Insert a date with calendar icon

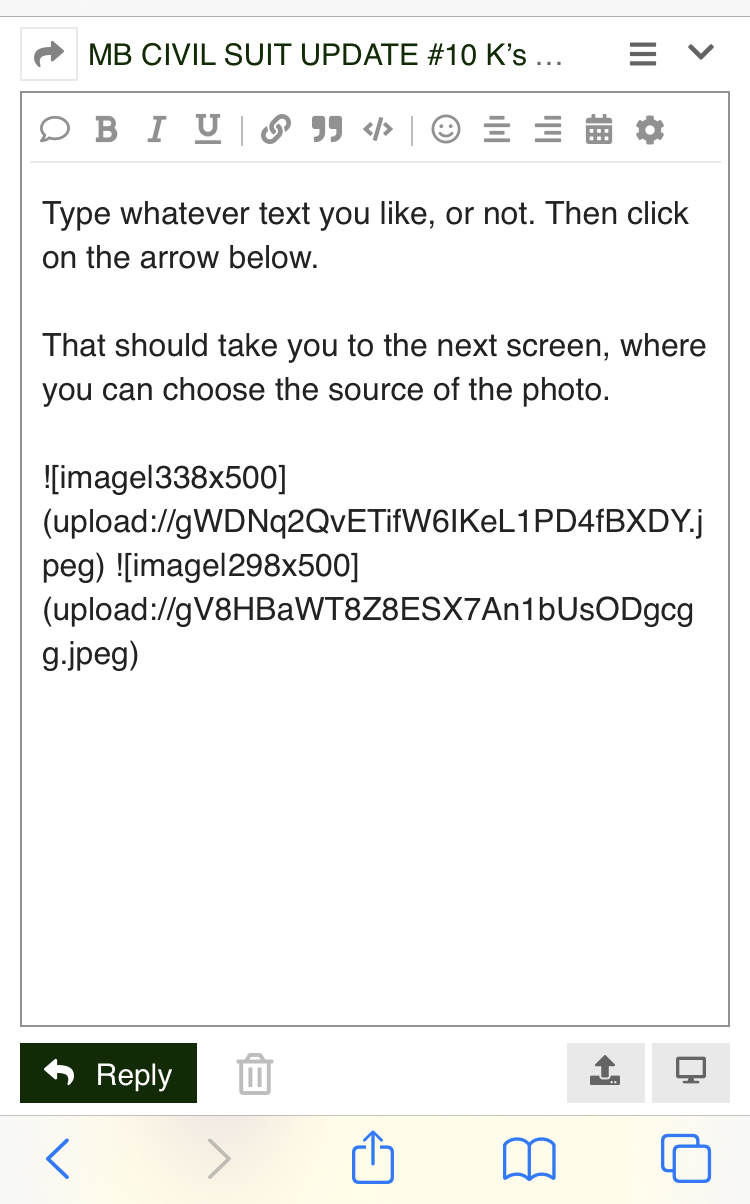tap(599, 130)
